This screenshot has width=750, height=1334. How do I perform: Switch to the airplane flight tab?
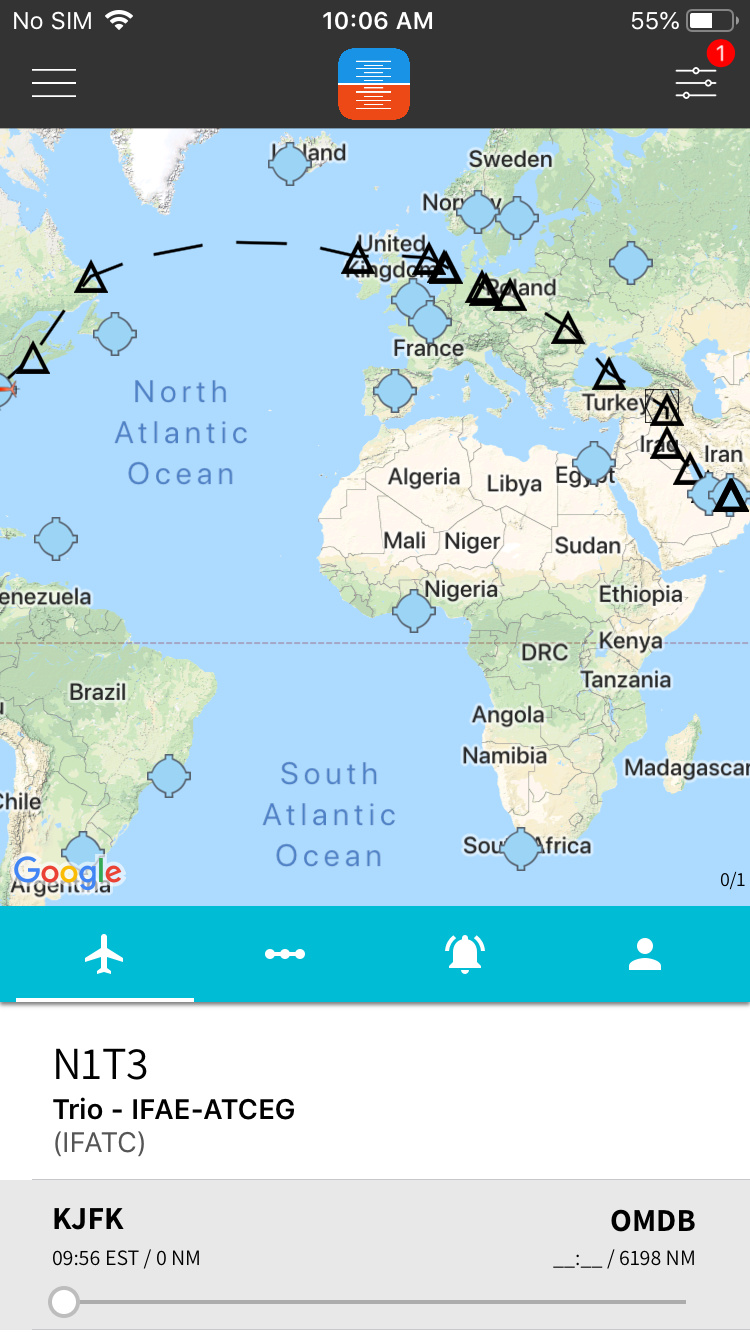(104, 955)
